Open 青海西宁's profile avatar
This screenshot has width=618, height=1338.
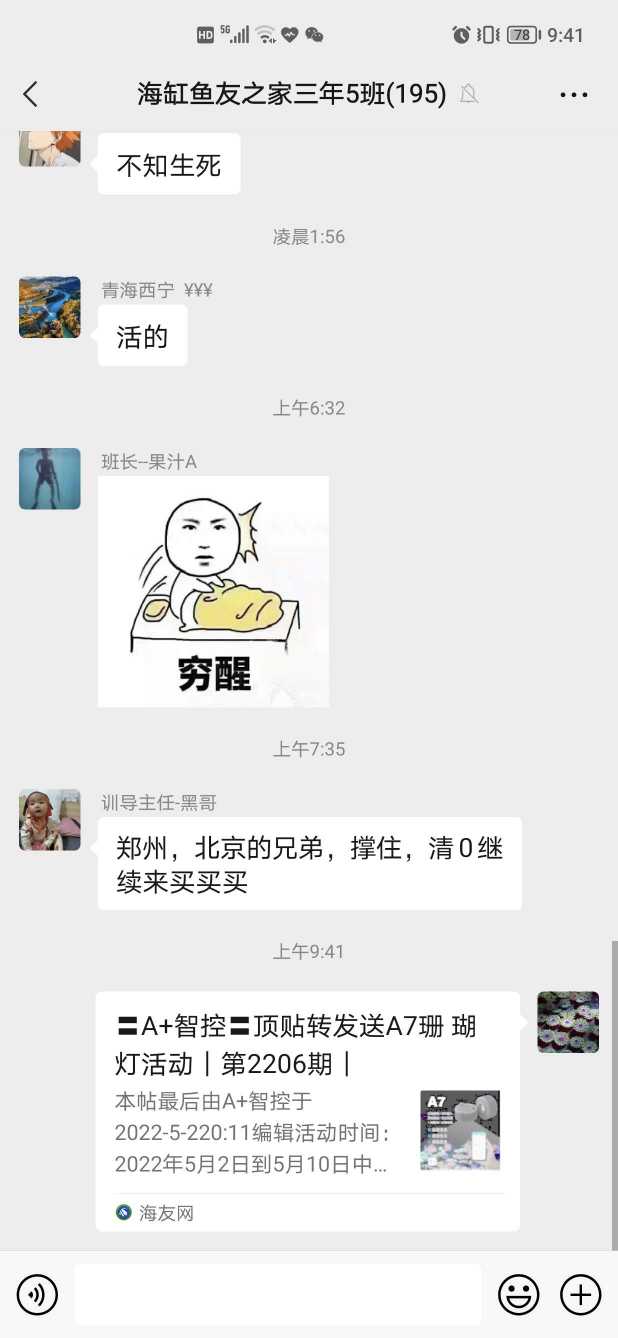tap(50, 307)
